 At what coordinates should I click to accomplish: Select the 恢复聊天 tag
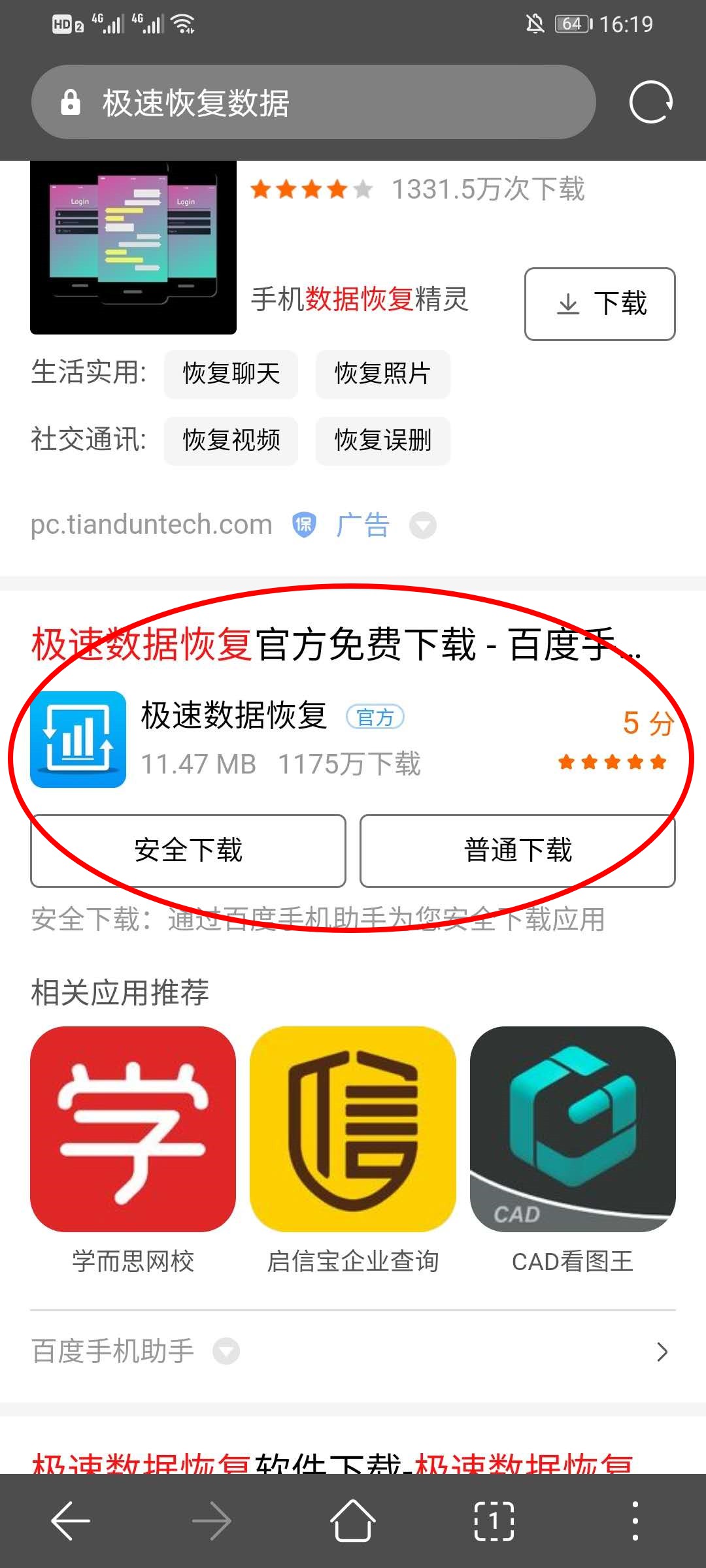[x=230, y=374]
